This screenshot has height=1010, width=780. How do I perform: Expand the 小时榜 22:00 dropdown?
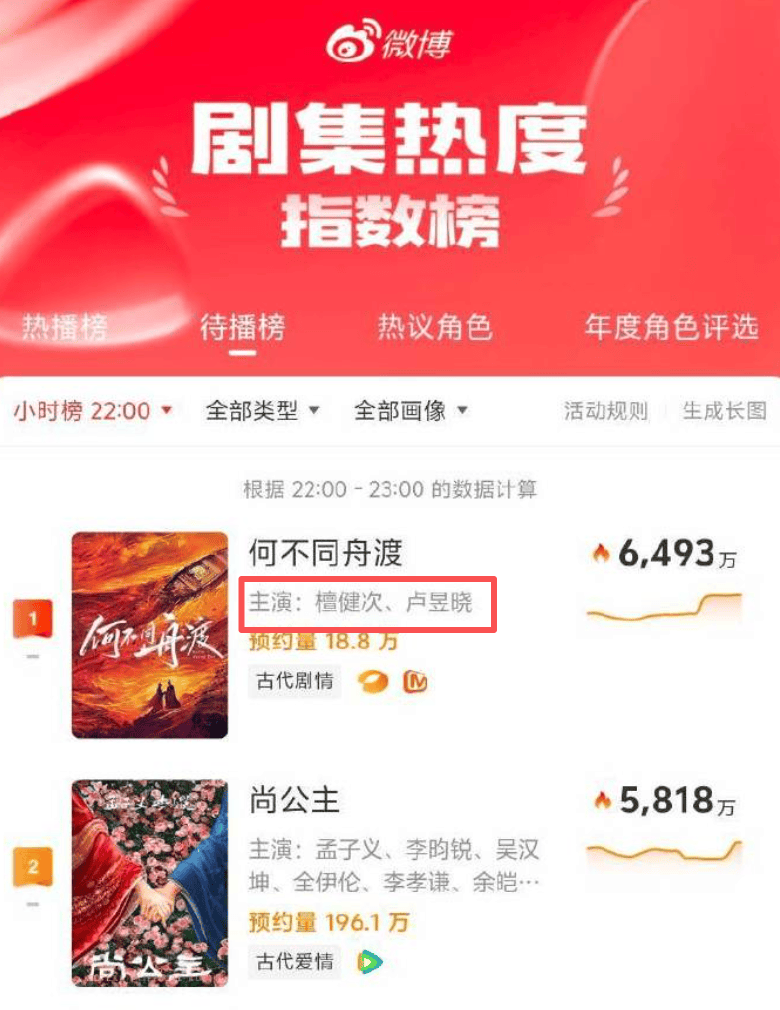pos(93,411)
